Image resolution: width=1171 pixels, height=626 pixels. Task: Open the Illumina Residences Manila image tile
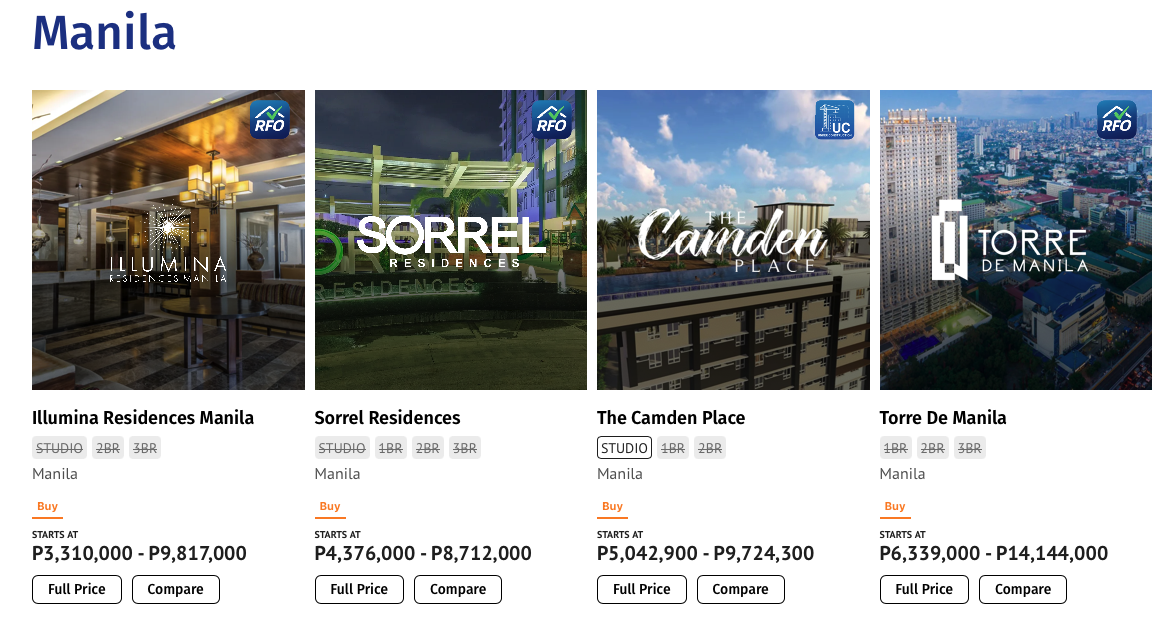pyautogui.click(x=168, y=240)
